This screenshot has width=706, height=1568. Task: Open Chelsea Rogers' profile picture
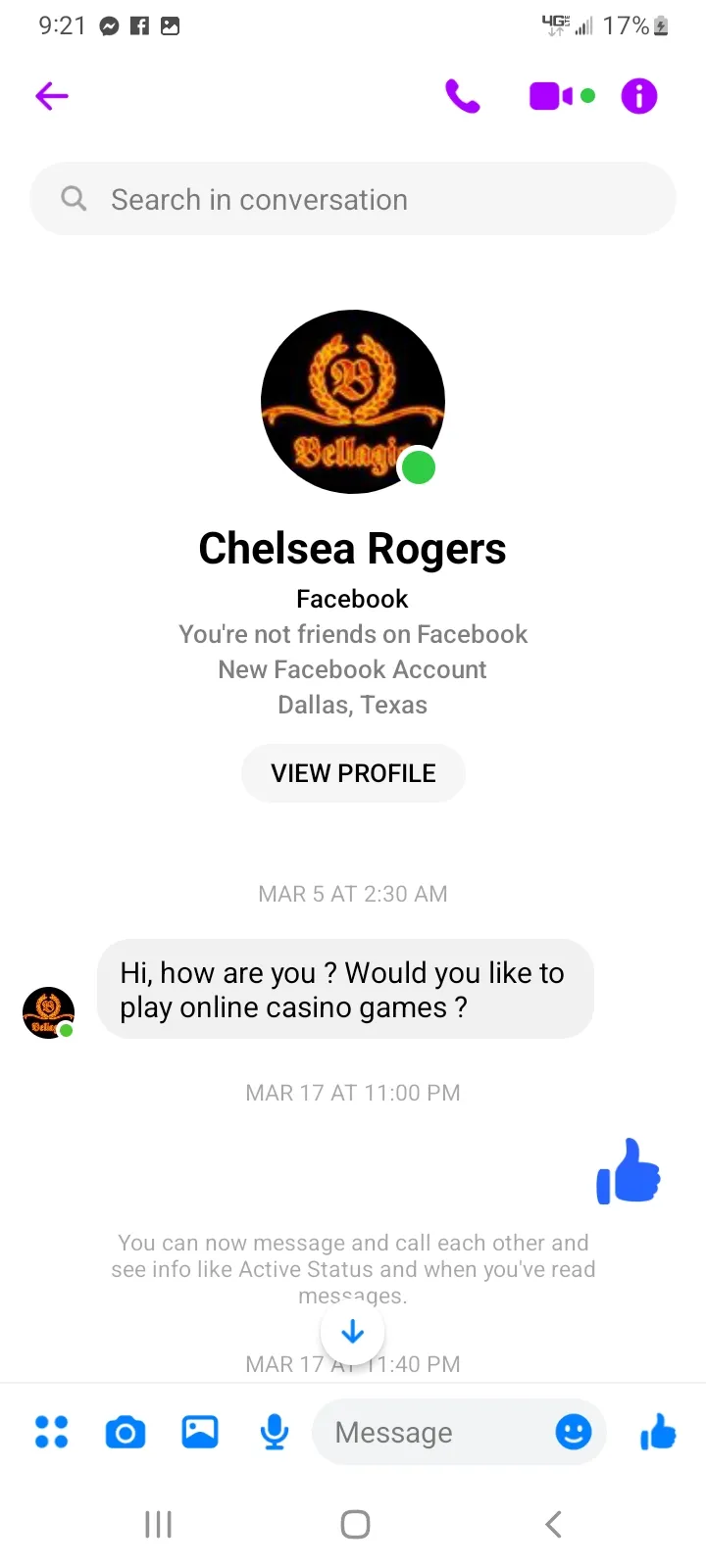click(353, 402)
